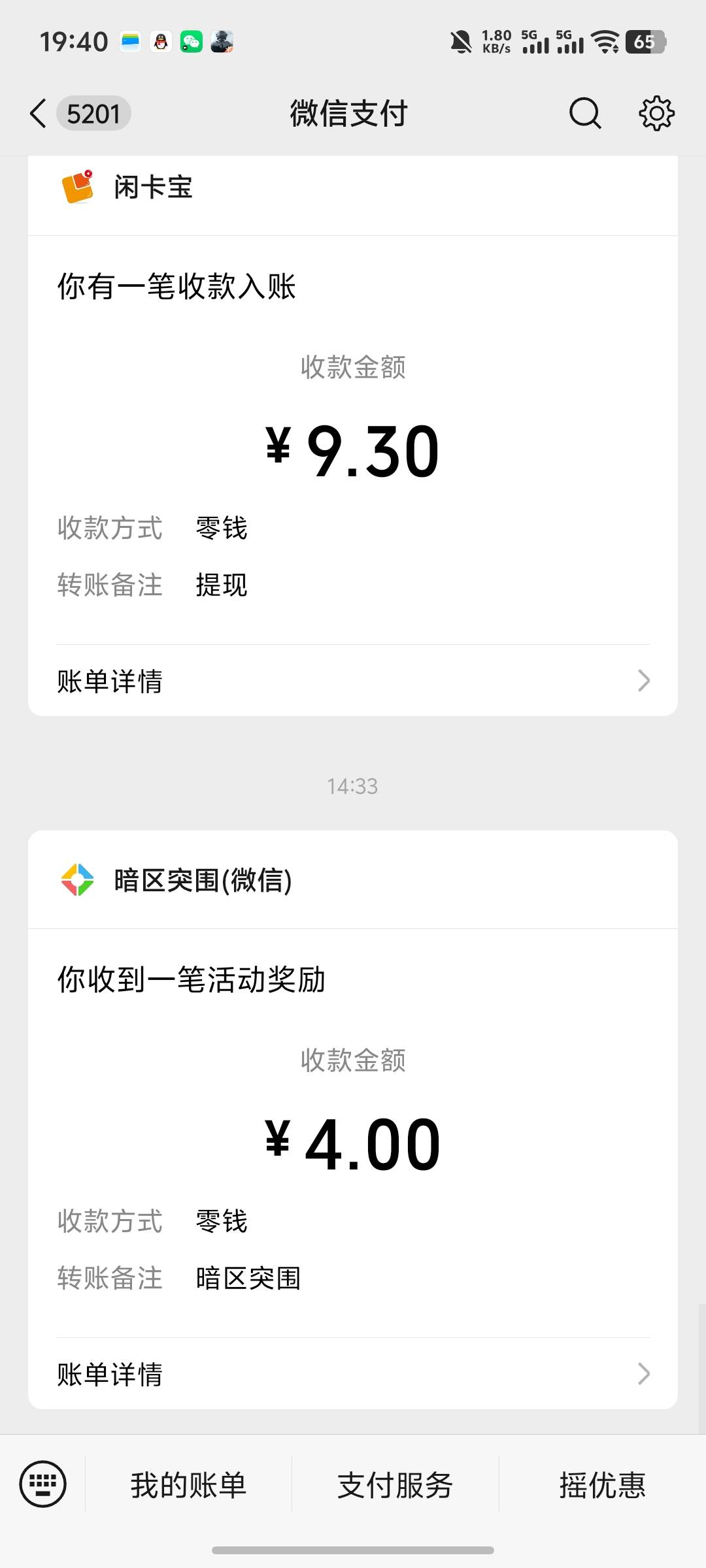
Task: Open 账单详情 for the ¥4.00 reward
Action: tap(353, 1374)
